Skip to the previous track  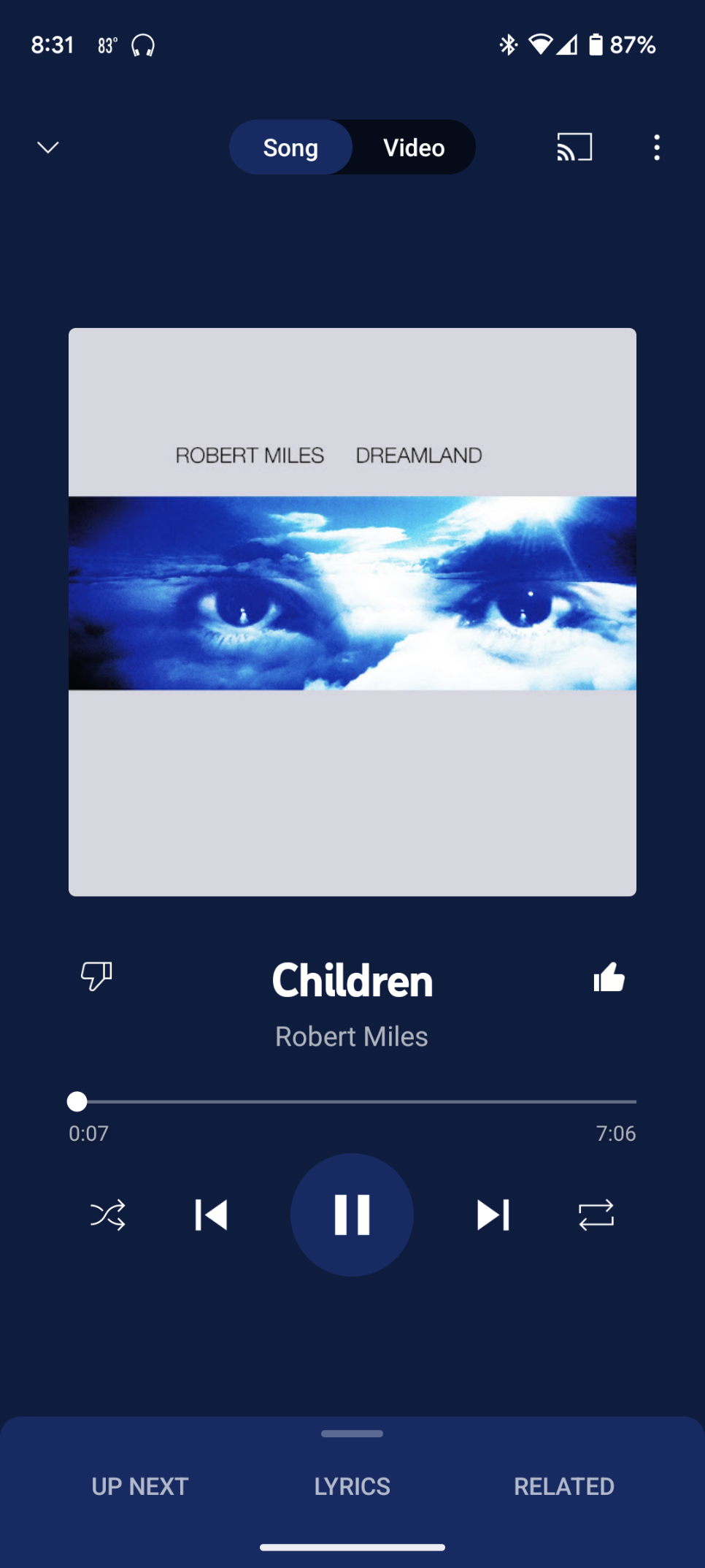pos(211,1215)
